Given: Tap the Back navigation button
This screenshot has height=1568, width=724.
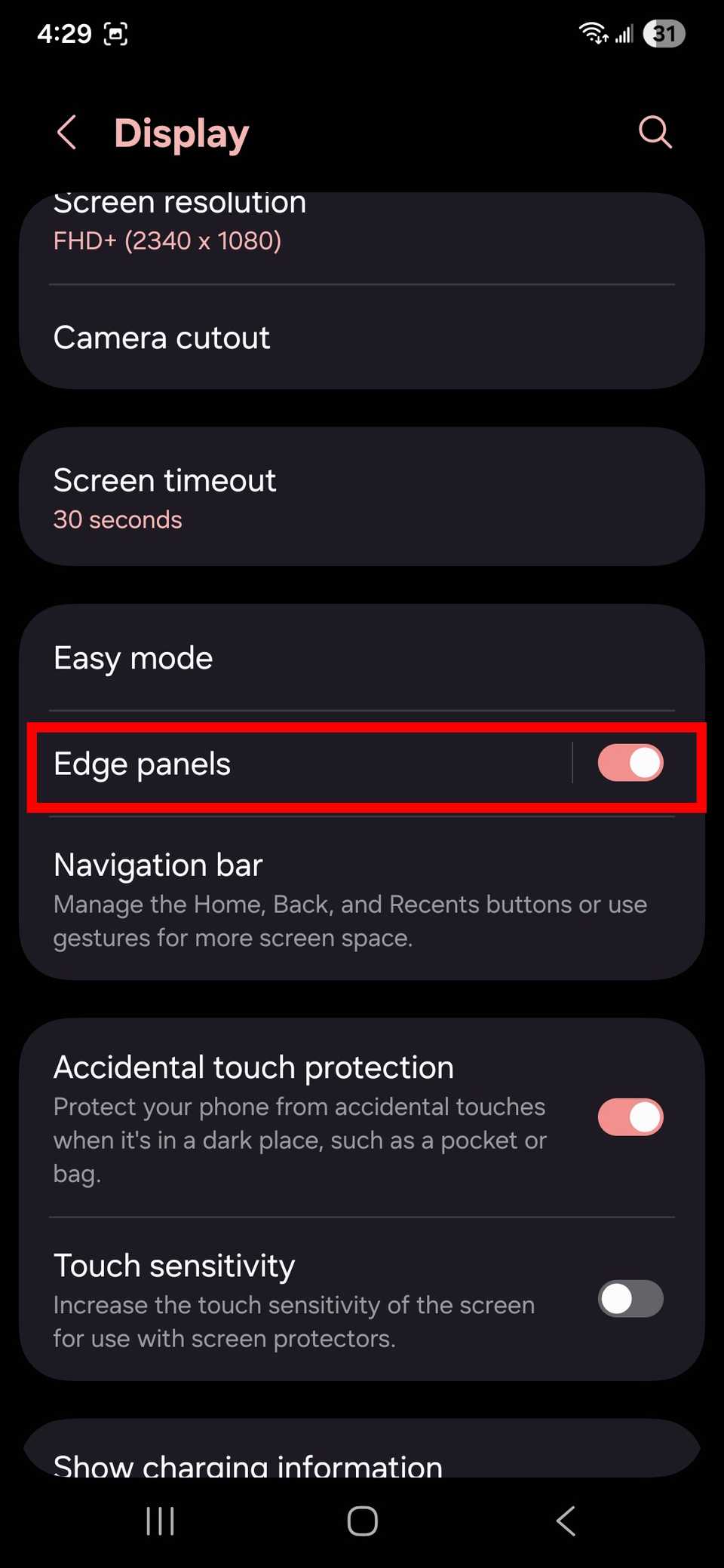Looking at the screenshot, I should tap(566, 1521).
